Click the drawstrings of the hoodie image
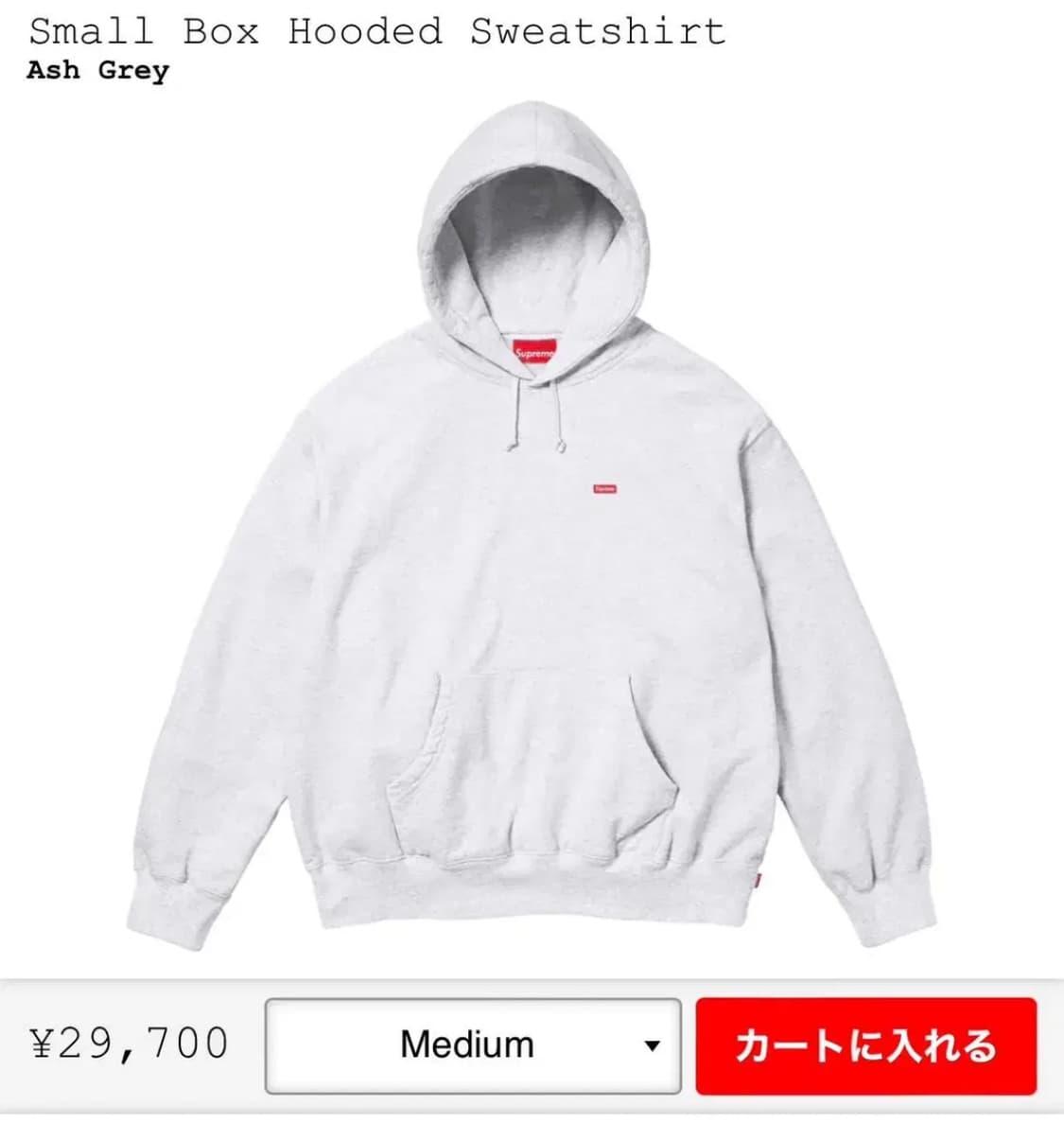Viewport: 1064px width, 1123px height. pos(539,416)
